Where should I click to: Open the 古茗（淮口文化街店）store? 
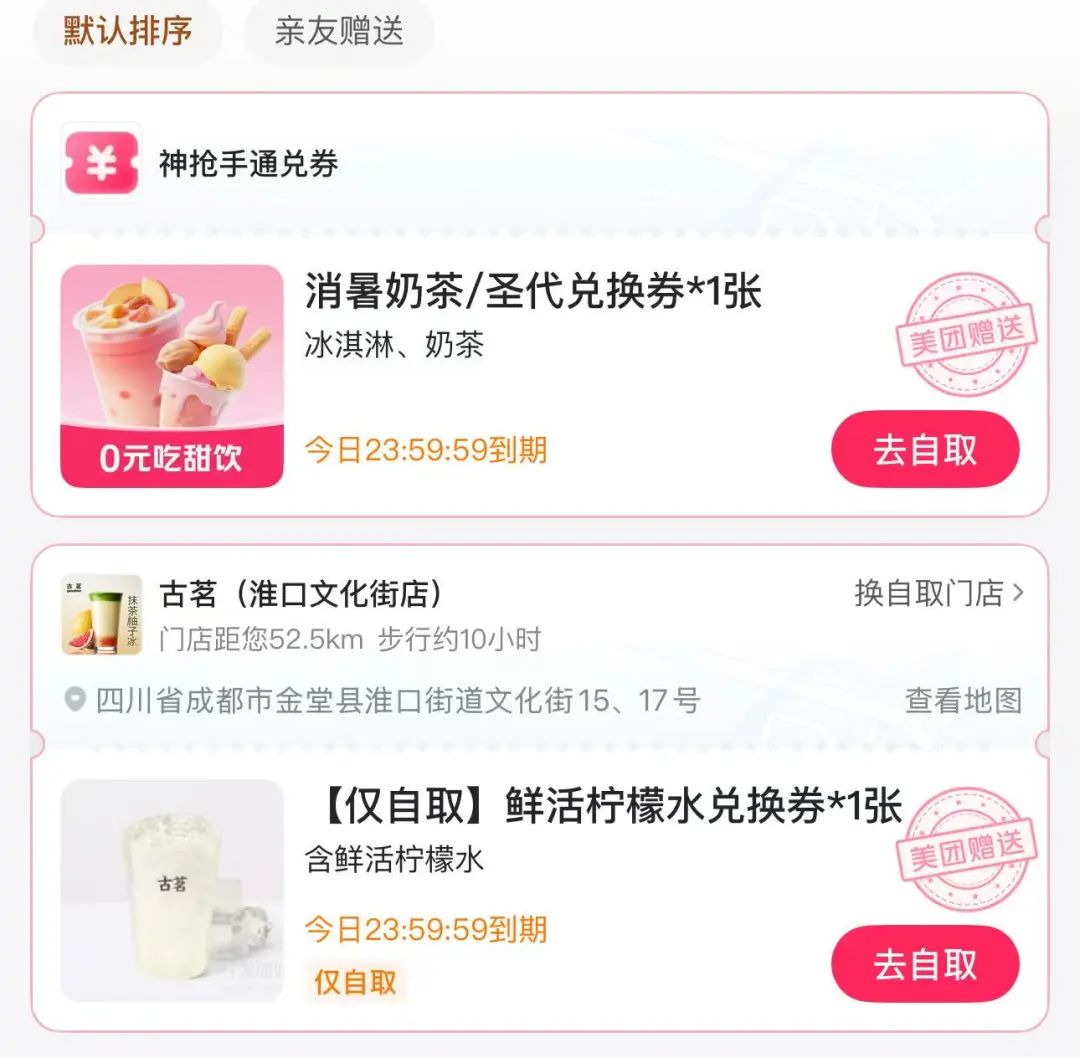(301, 594)
